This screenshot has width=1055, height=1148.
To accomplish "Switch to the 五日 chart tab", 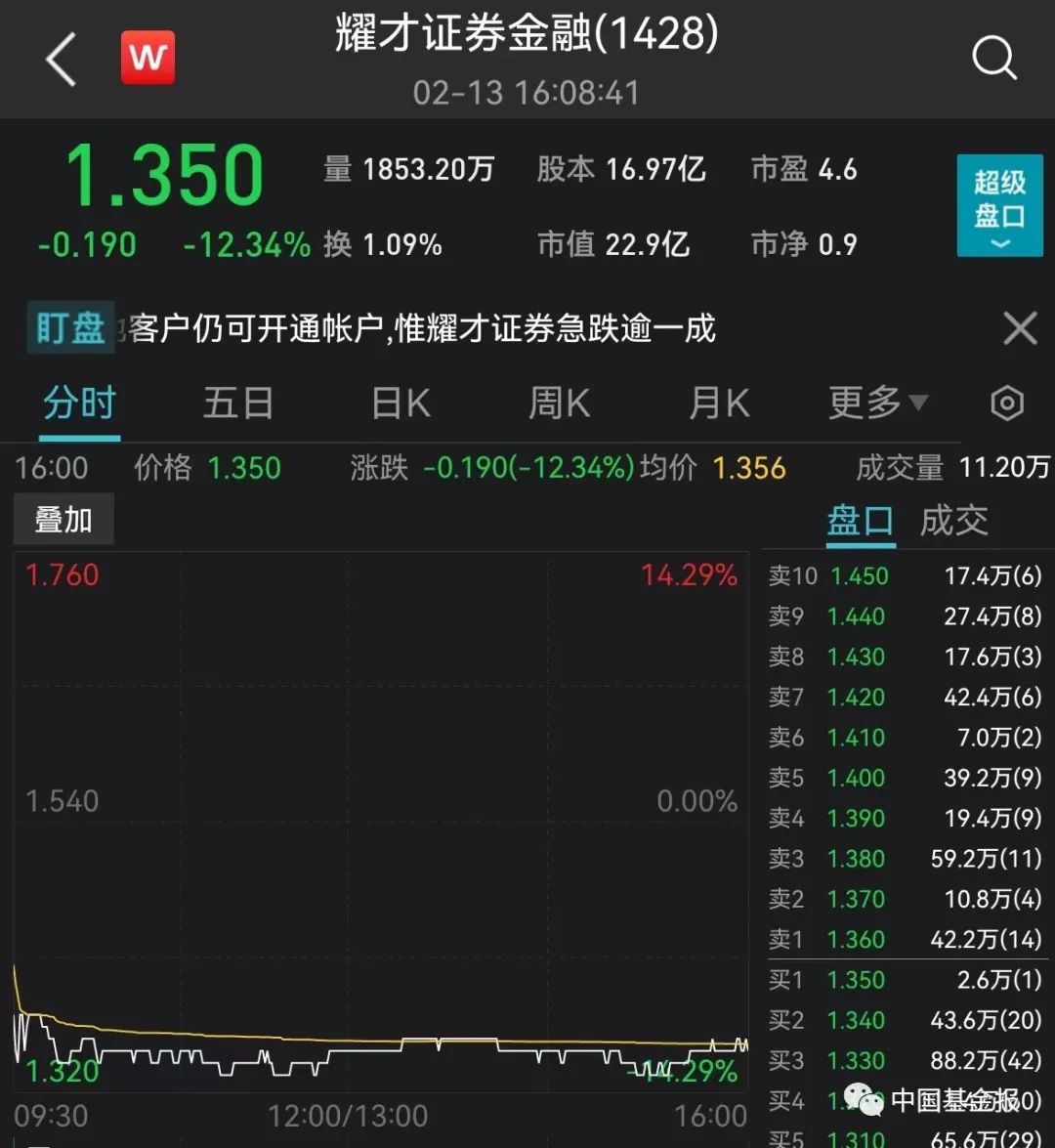I will click(237, 403).
